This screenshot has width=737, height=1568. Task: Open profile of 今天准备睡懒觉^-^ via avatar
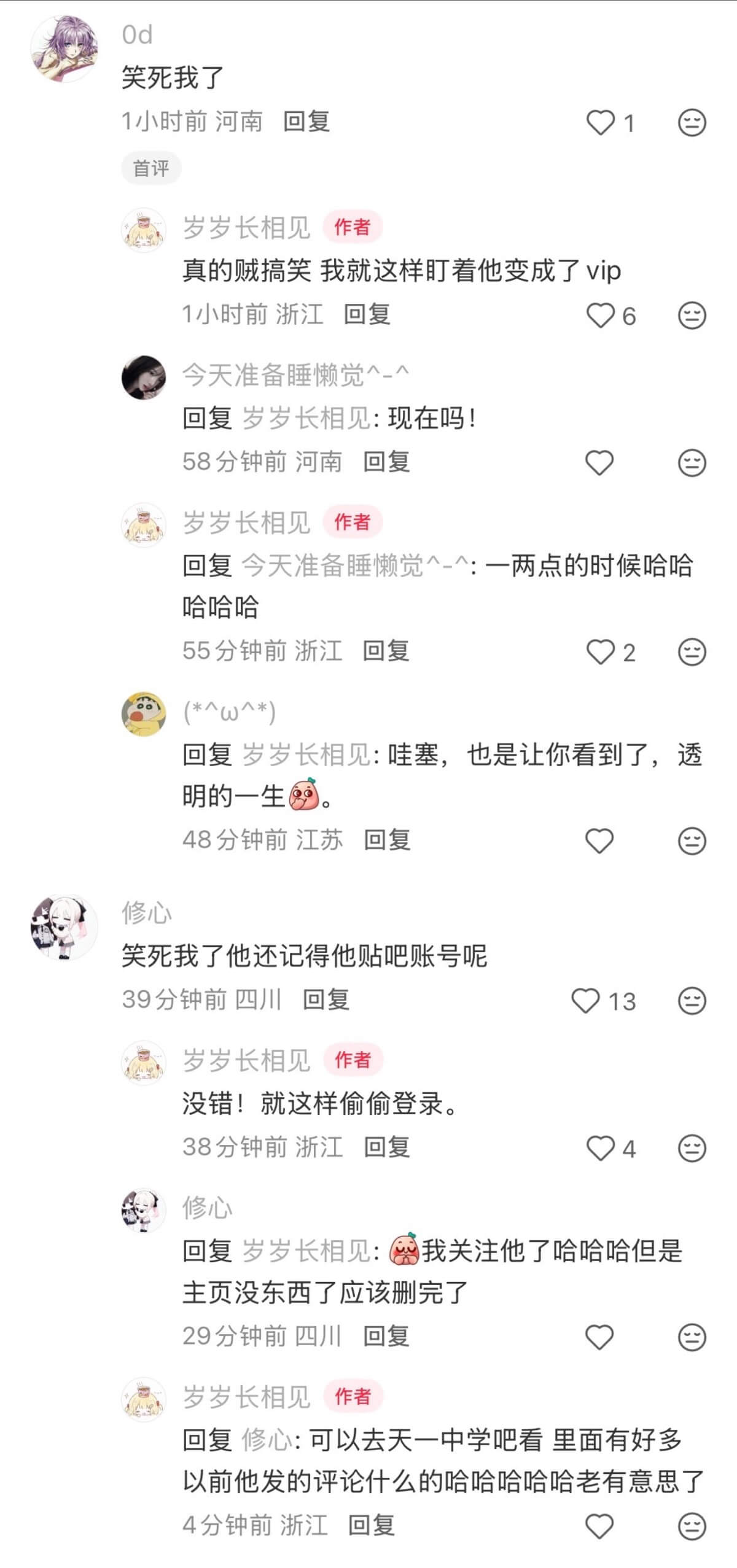[144, 377]
